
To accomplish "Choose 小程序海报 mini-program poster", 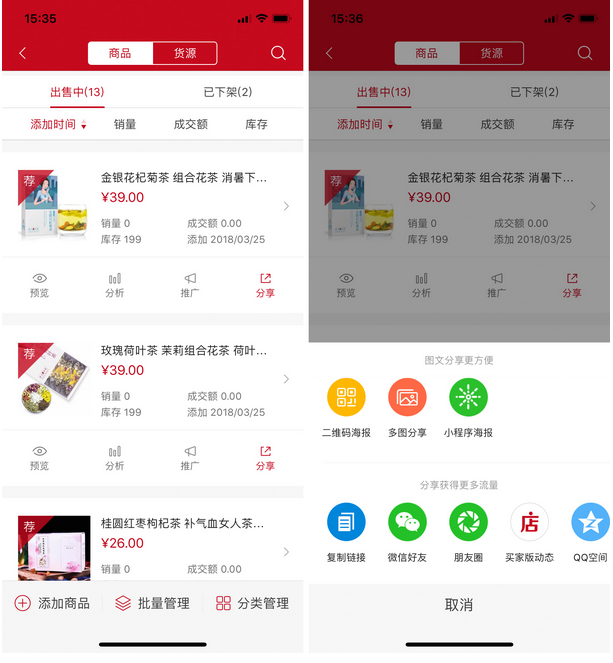I will point(468,407).
